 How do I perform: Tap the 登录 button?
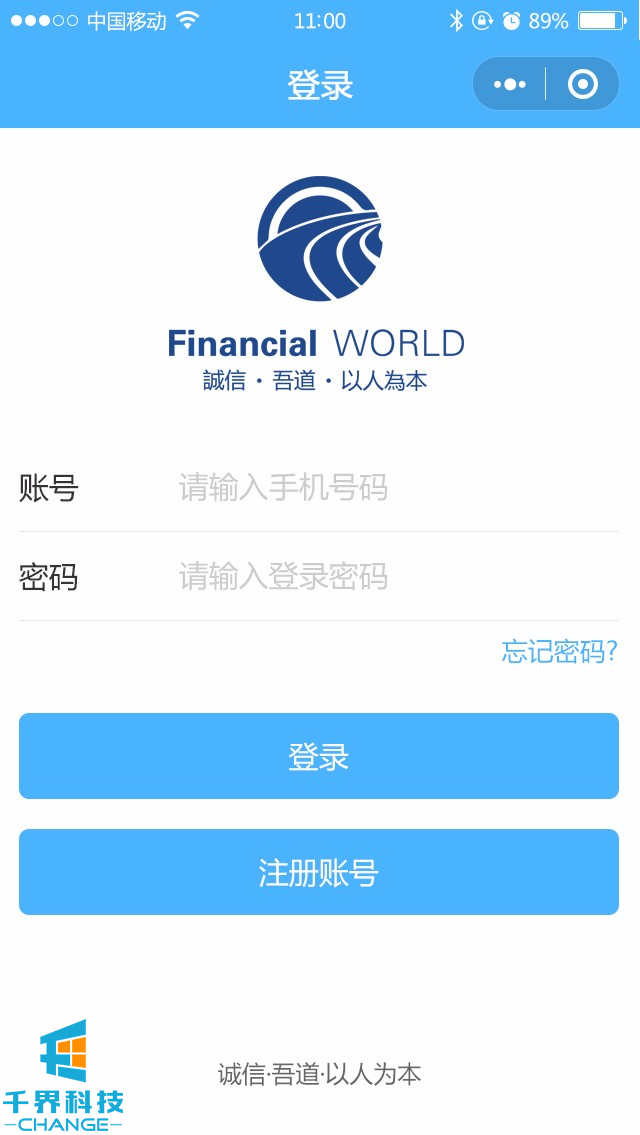[x=319, y=756]
